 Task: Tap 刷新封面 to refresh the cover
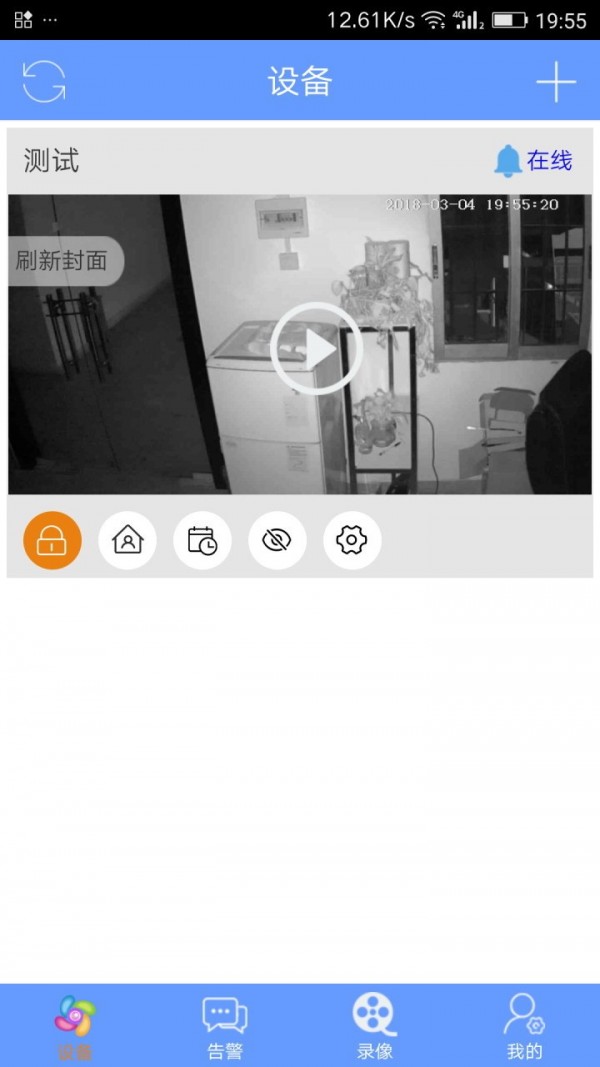click(62, 261)
